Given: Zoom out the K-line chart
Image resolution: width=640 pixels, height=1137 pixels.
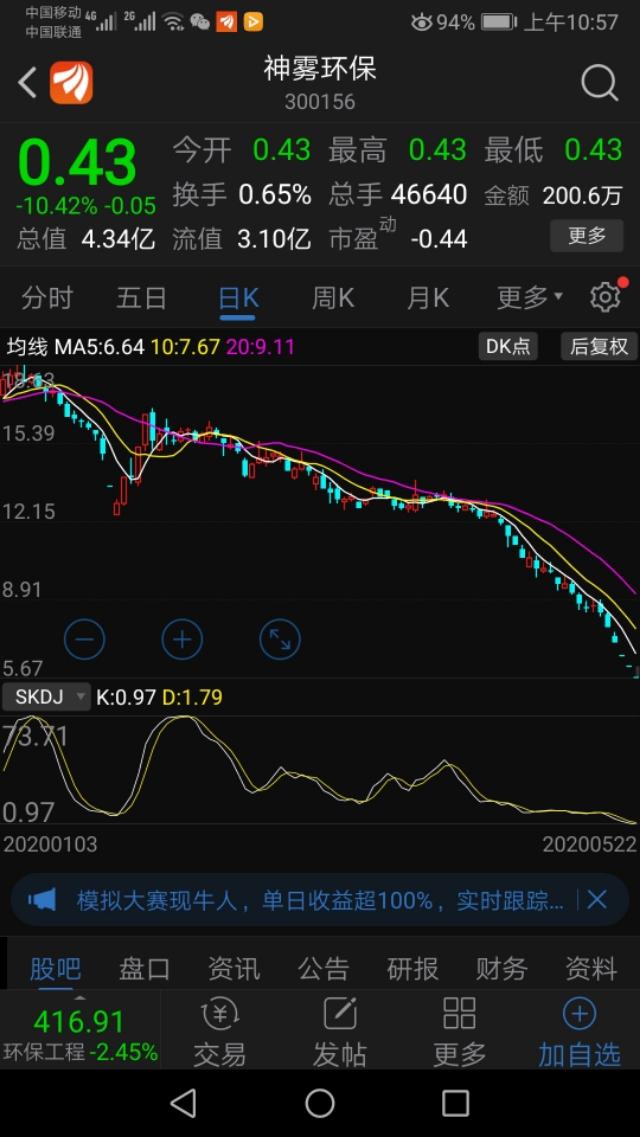Looking at the screenshot, I should pyautogui.click(x=85, y=640).
